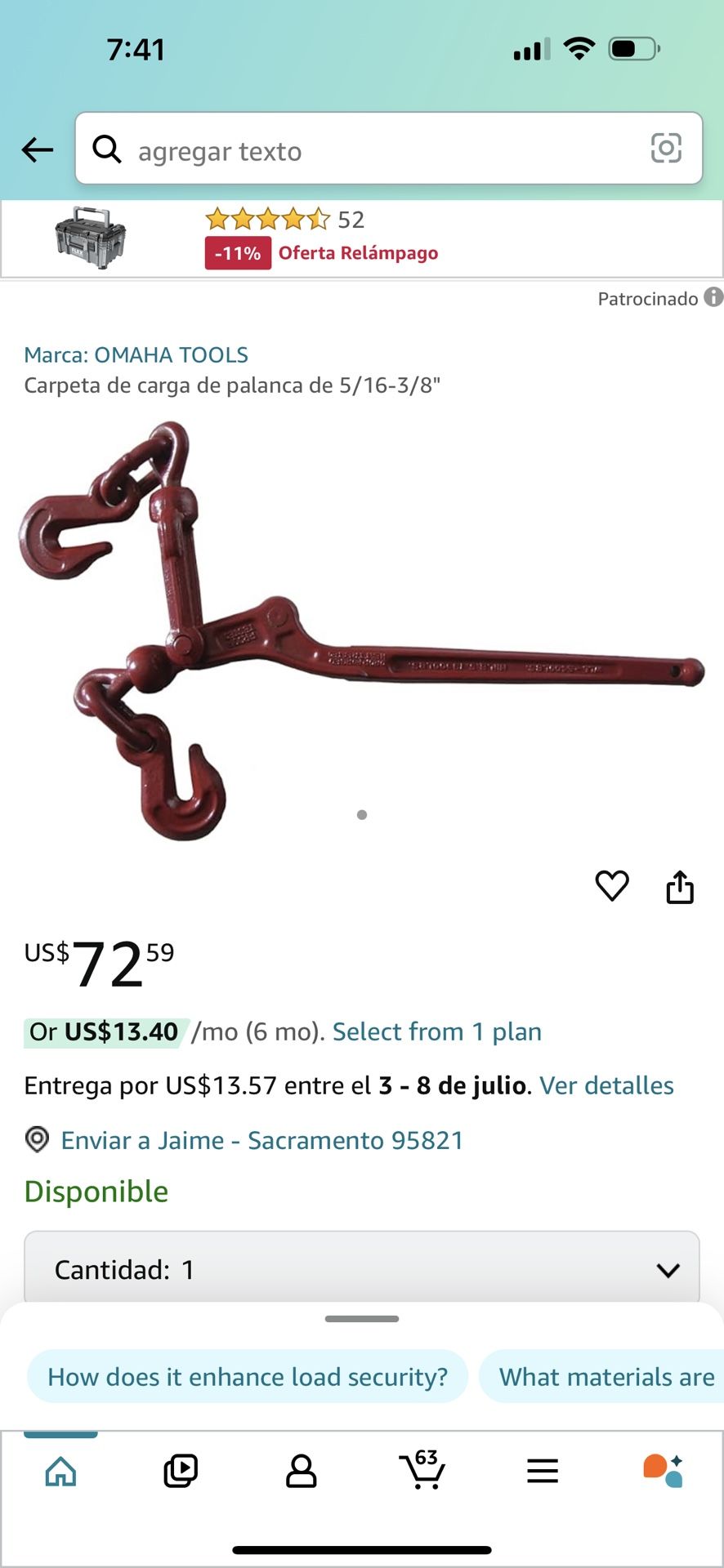
Task: Switch to the video Inspire tab
Action: click(x=181, y=1472)
